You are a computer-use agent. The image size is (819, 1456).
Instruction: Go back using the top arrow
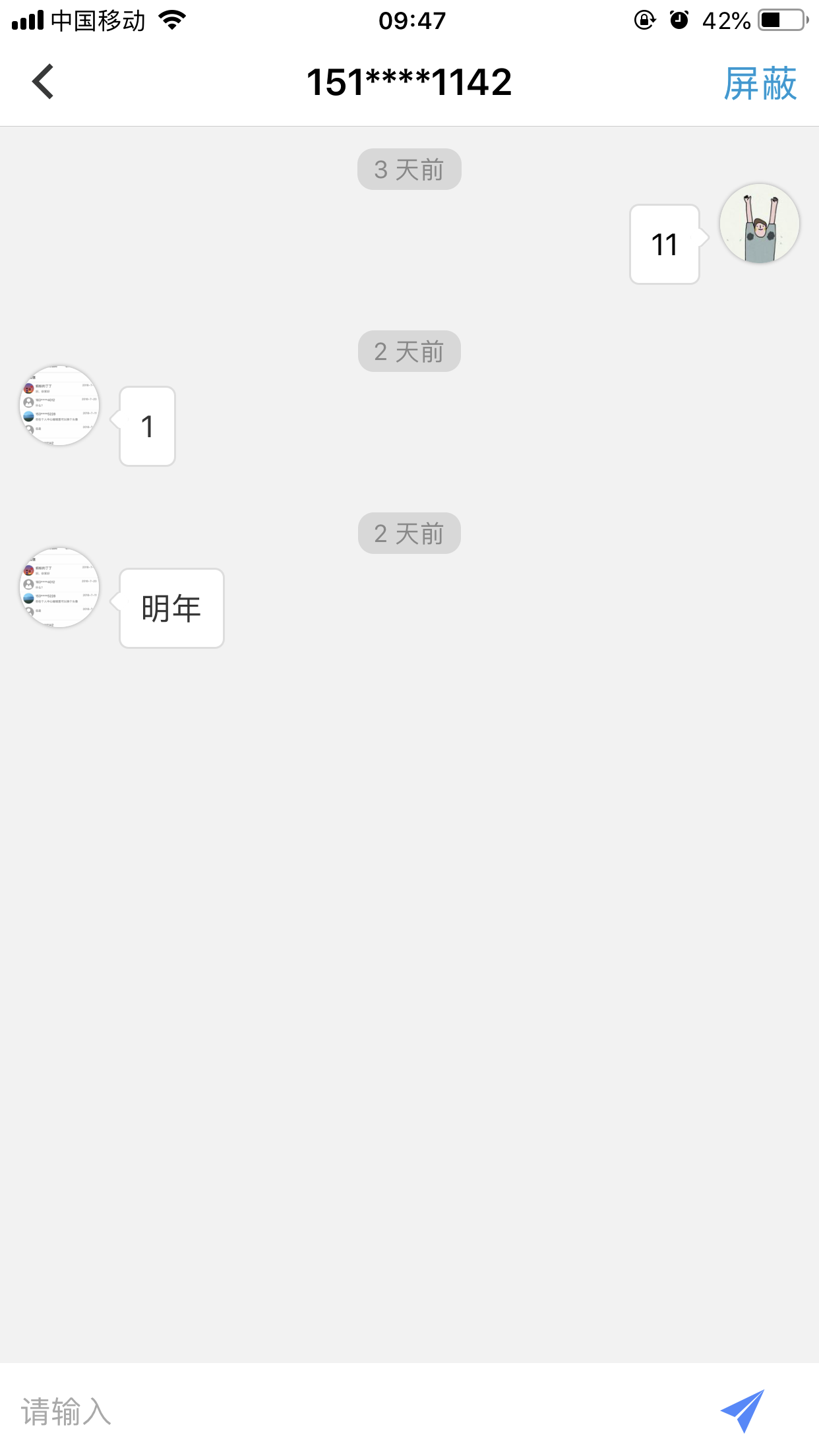click(x=44, y=82)
